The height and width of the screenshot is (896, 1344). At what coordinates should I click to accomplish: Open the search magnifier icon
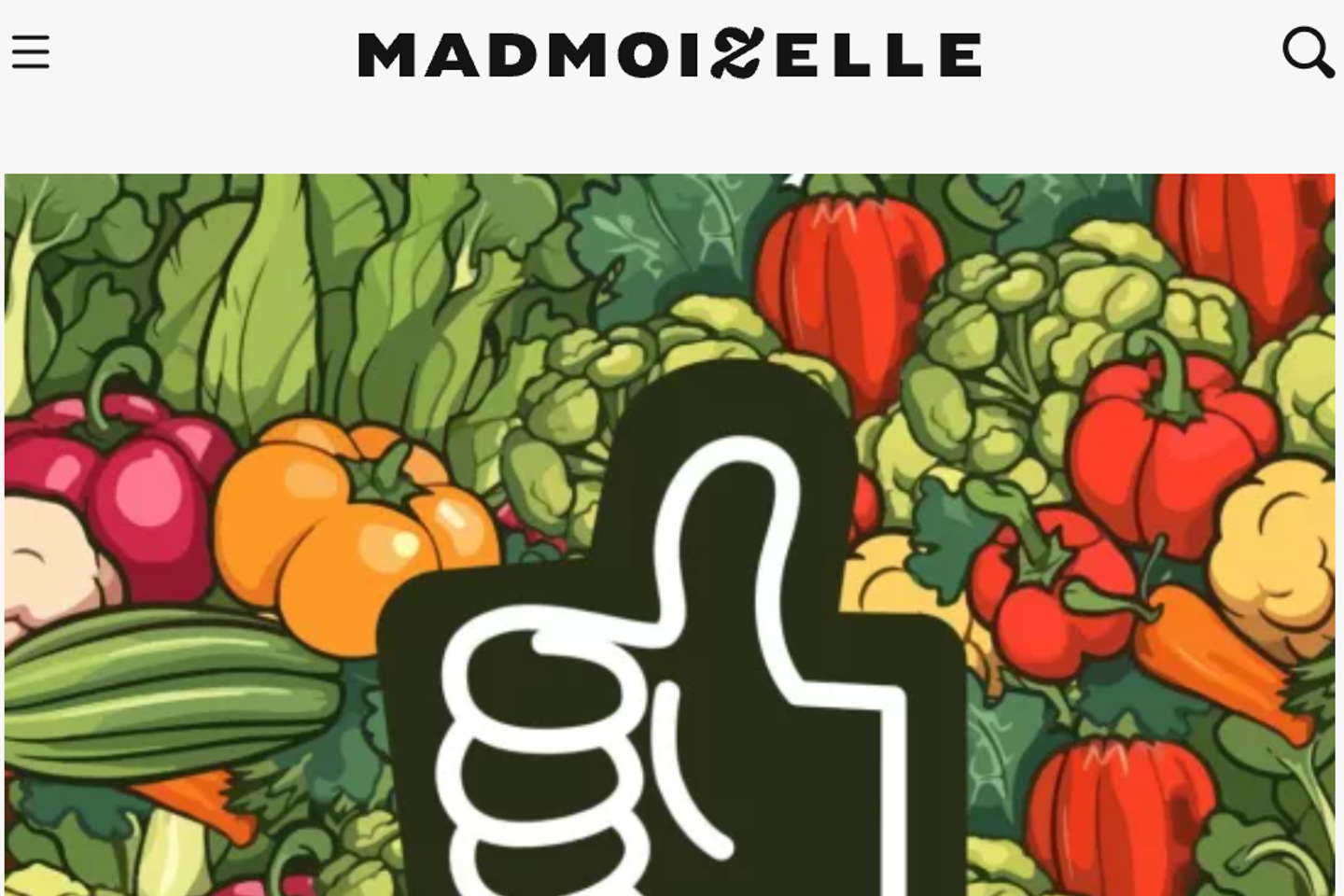(1307, 52)
